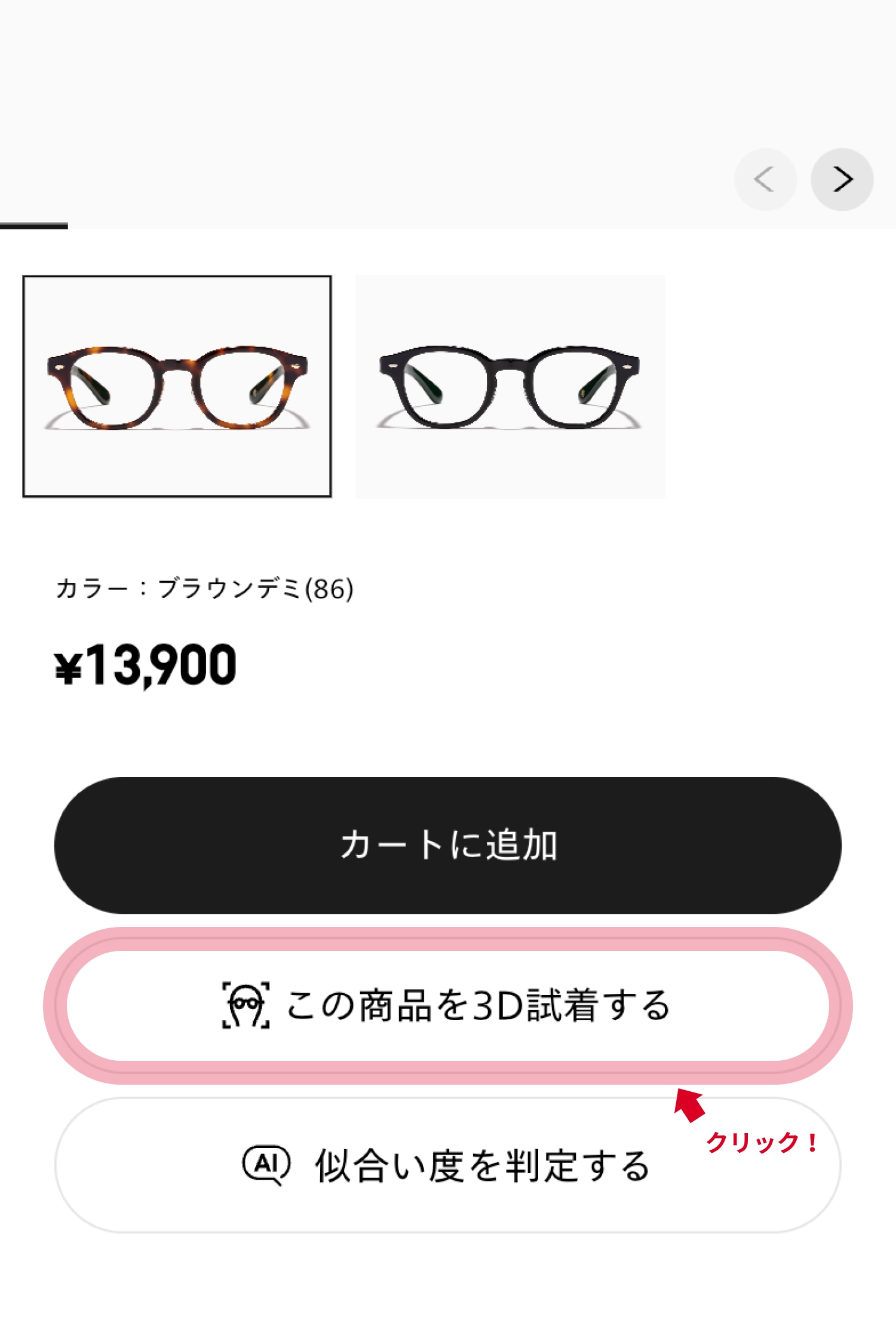Viewport: 896px width, 1326px height.
Task: Go to the previous product image
Action: (x=765, y=179)
